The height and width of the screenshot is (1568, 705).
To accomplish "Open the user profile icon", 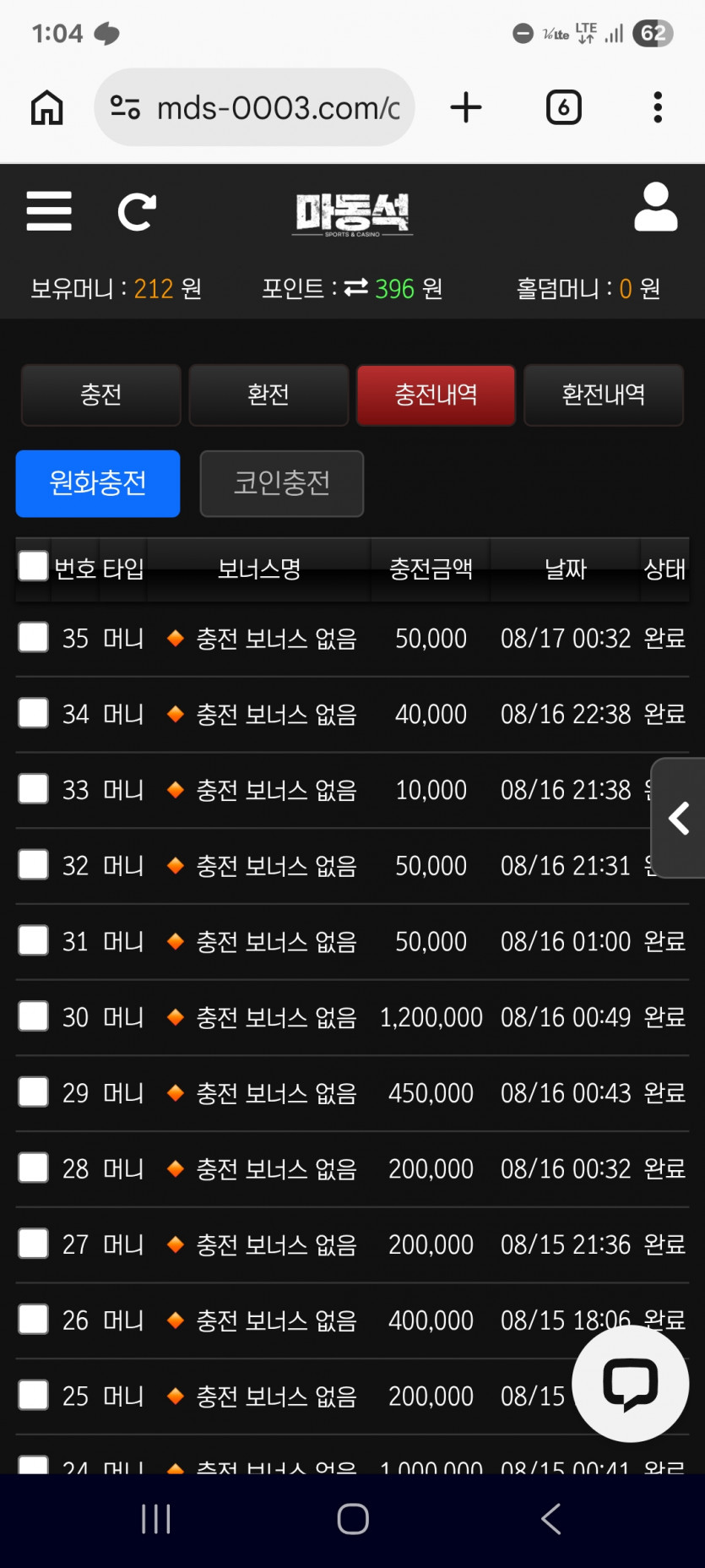I will [656, 207].
